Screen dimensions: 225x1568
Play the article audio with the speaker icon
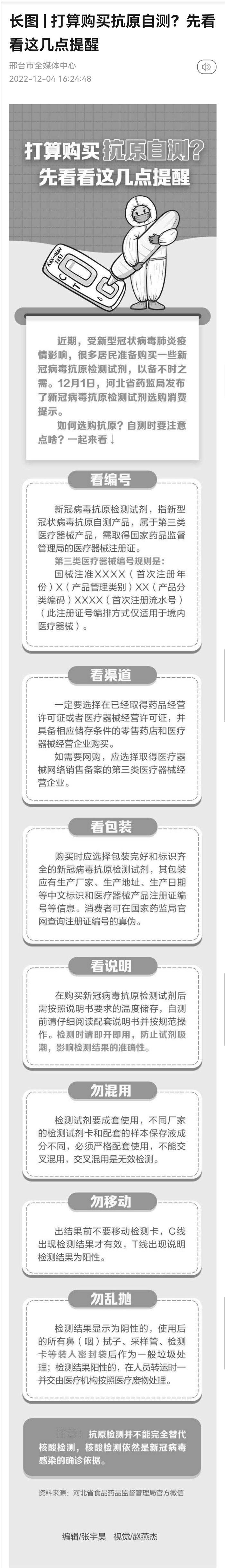pyautogui.click(x=207, y=67)
